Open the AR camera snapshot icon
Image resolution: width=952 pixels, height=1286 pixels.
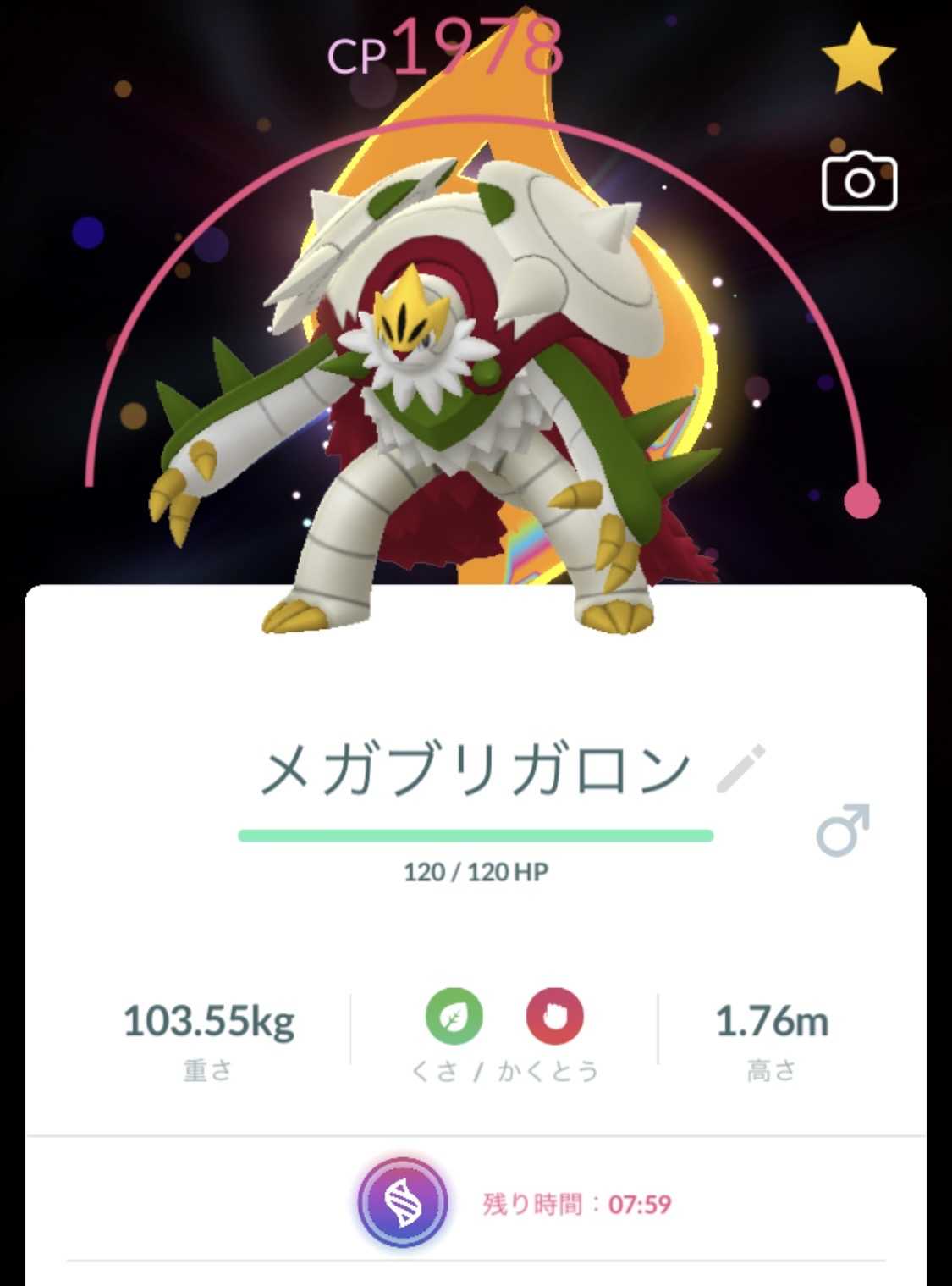pyautogui.click(x=859, y=179)
